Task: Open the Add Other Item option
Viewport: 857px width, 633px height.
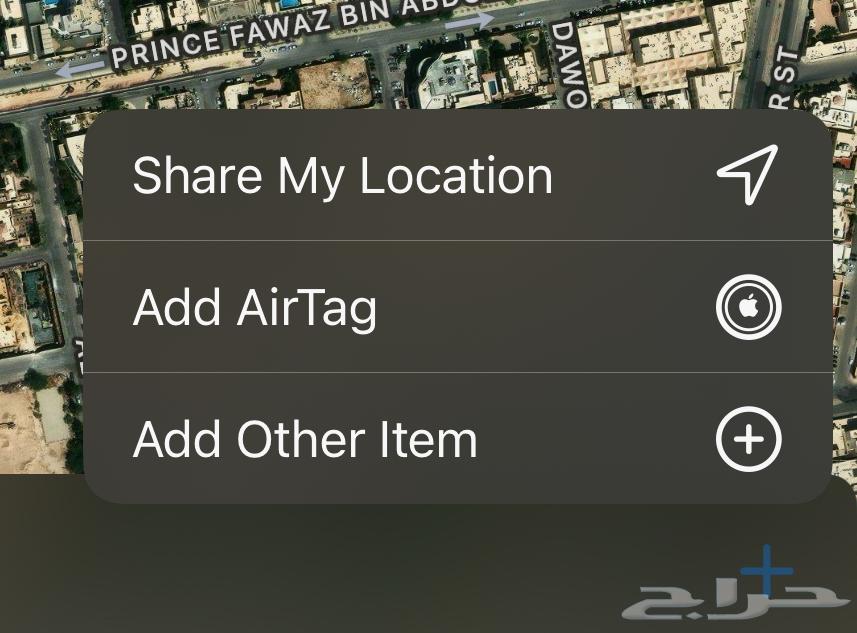Action: point(456,439)
